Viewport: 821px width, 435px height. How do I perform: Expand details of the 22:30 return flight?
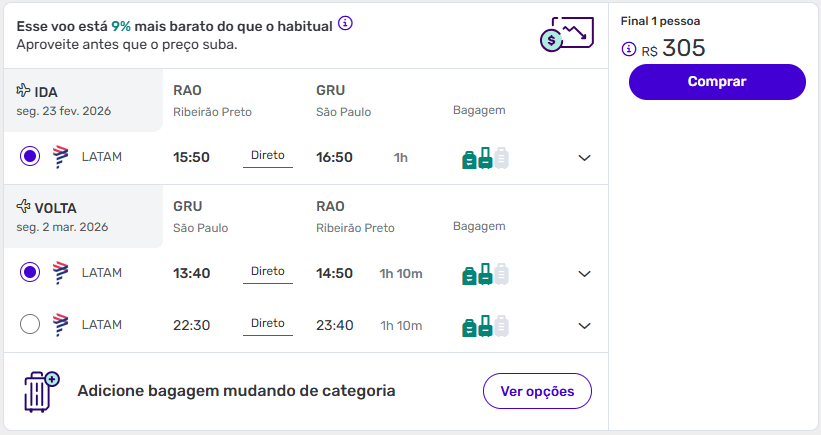585,325
